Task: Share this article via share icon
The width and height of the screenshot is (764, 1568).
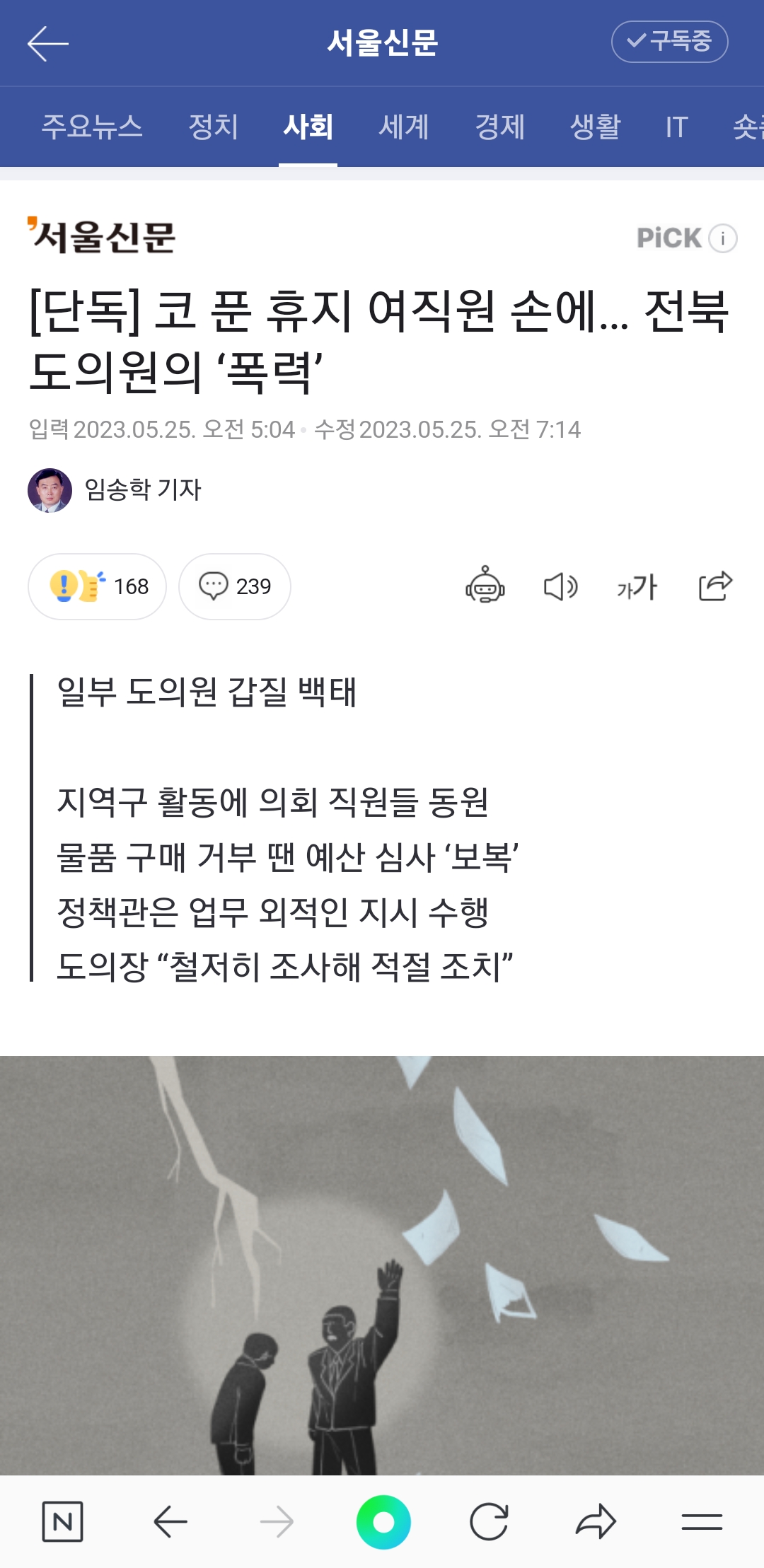Action: click(x=715, y=586)
